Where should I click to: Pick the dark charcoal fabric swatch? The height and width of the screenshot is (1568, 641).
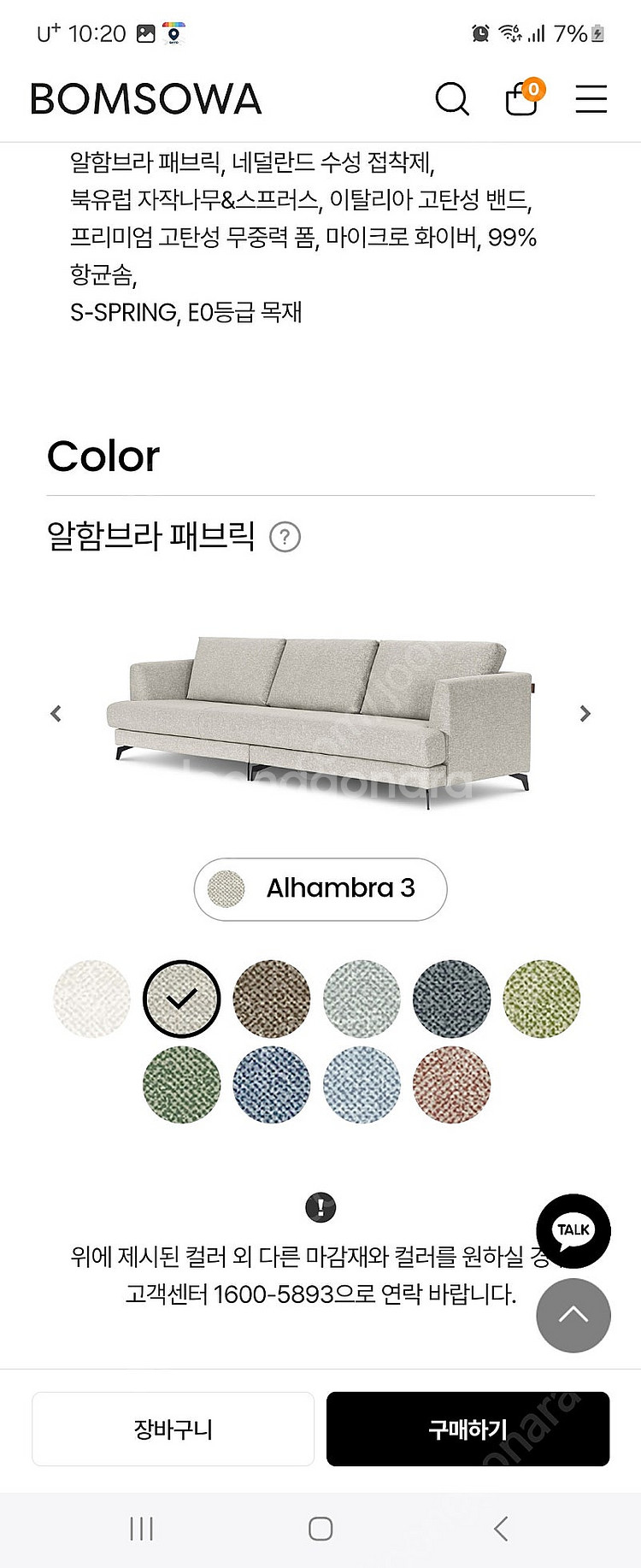[451, 999]
